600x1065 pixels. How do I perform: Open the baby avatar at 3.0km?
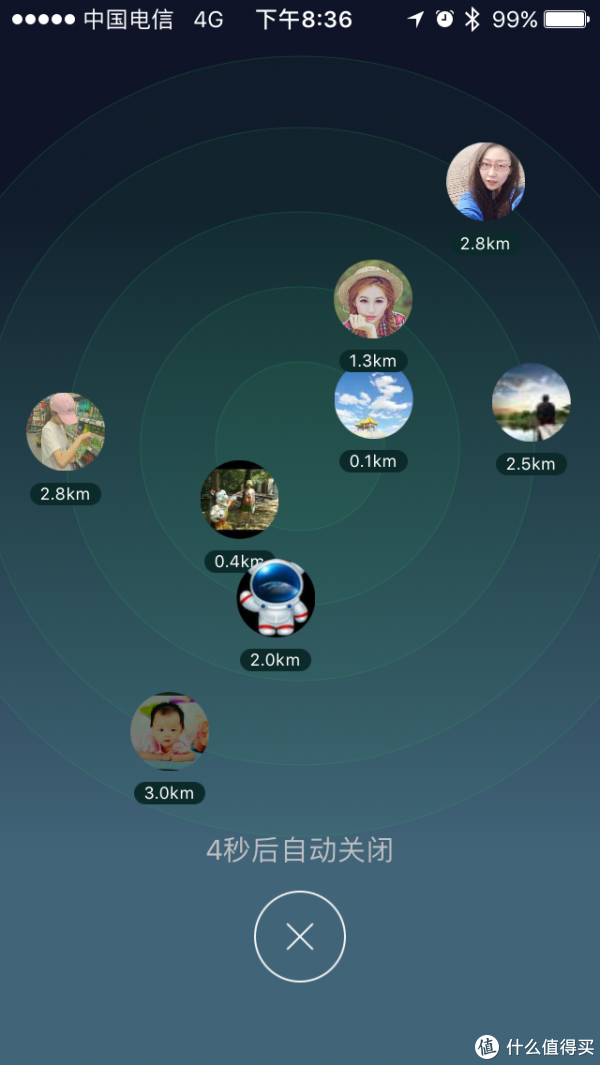pos(170,731)
